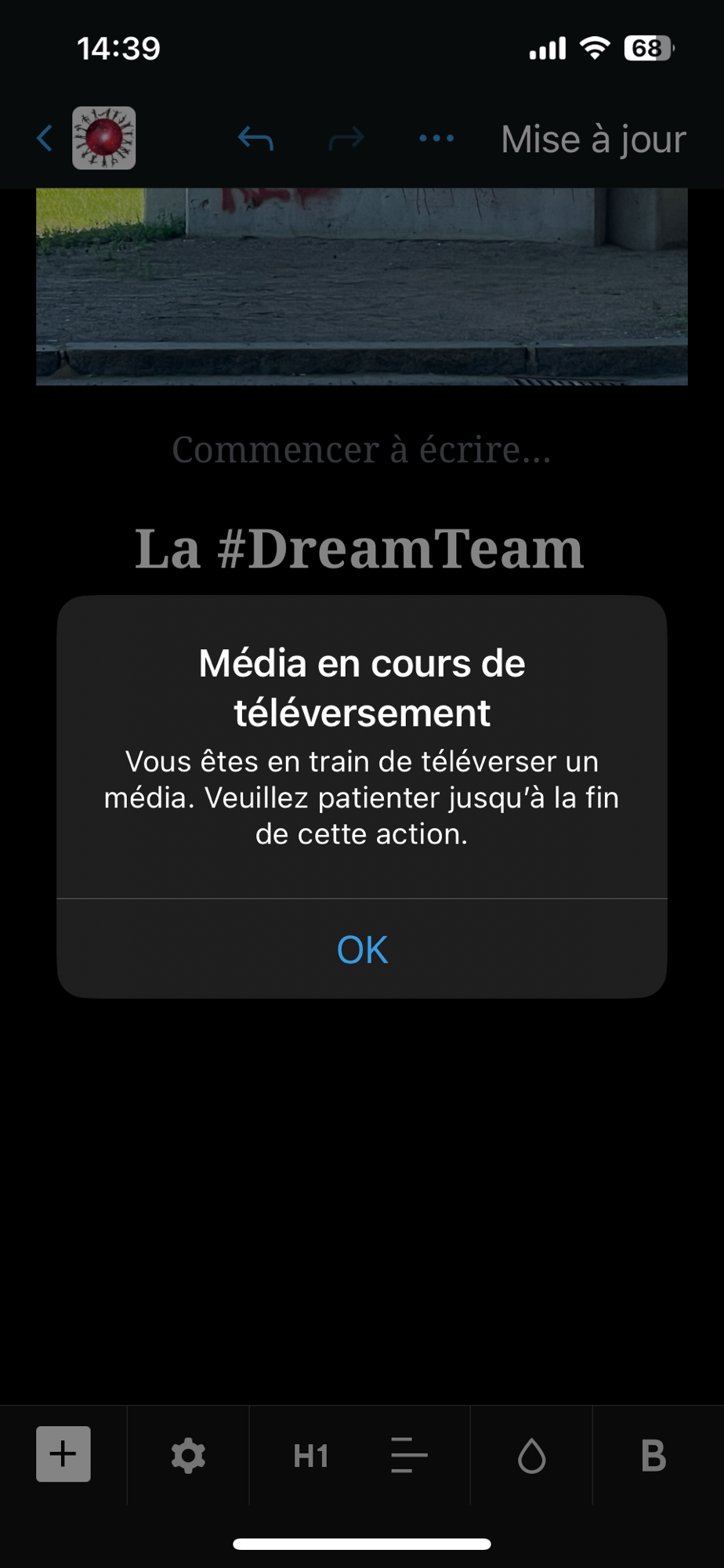Open the site icon with the red virus
This screenshot has height=1568, width=724.
(104, 138)
